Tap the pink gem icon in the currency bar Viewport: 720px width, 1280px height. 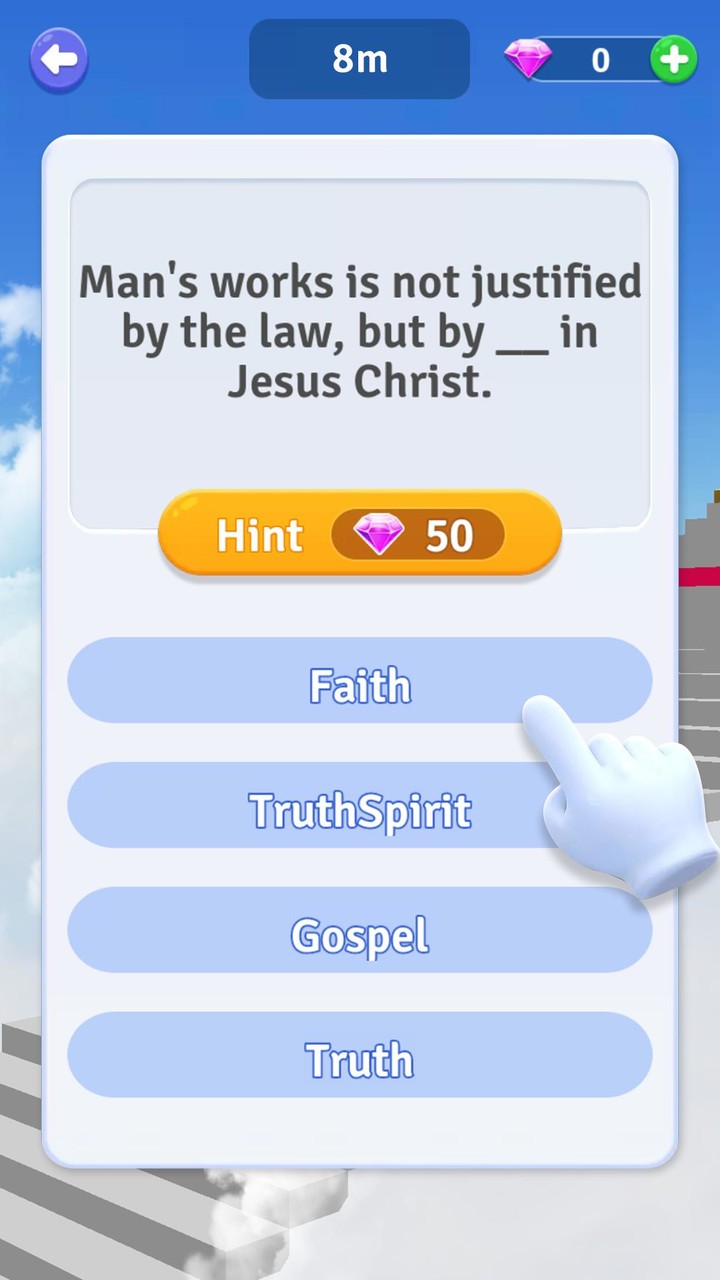tap(530, 59)
